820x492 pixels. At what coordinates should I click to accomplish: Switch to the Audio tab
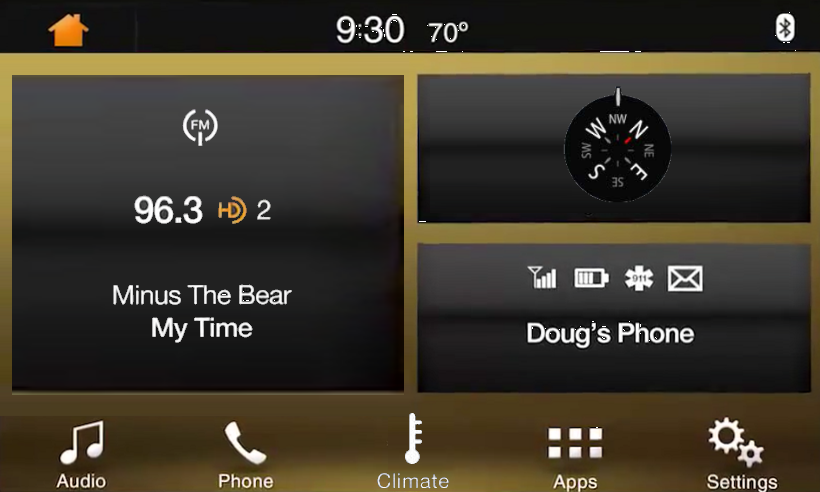81,455
